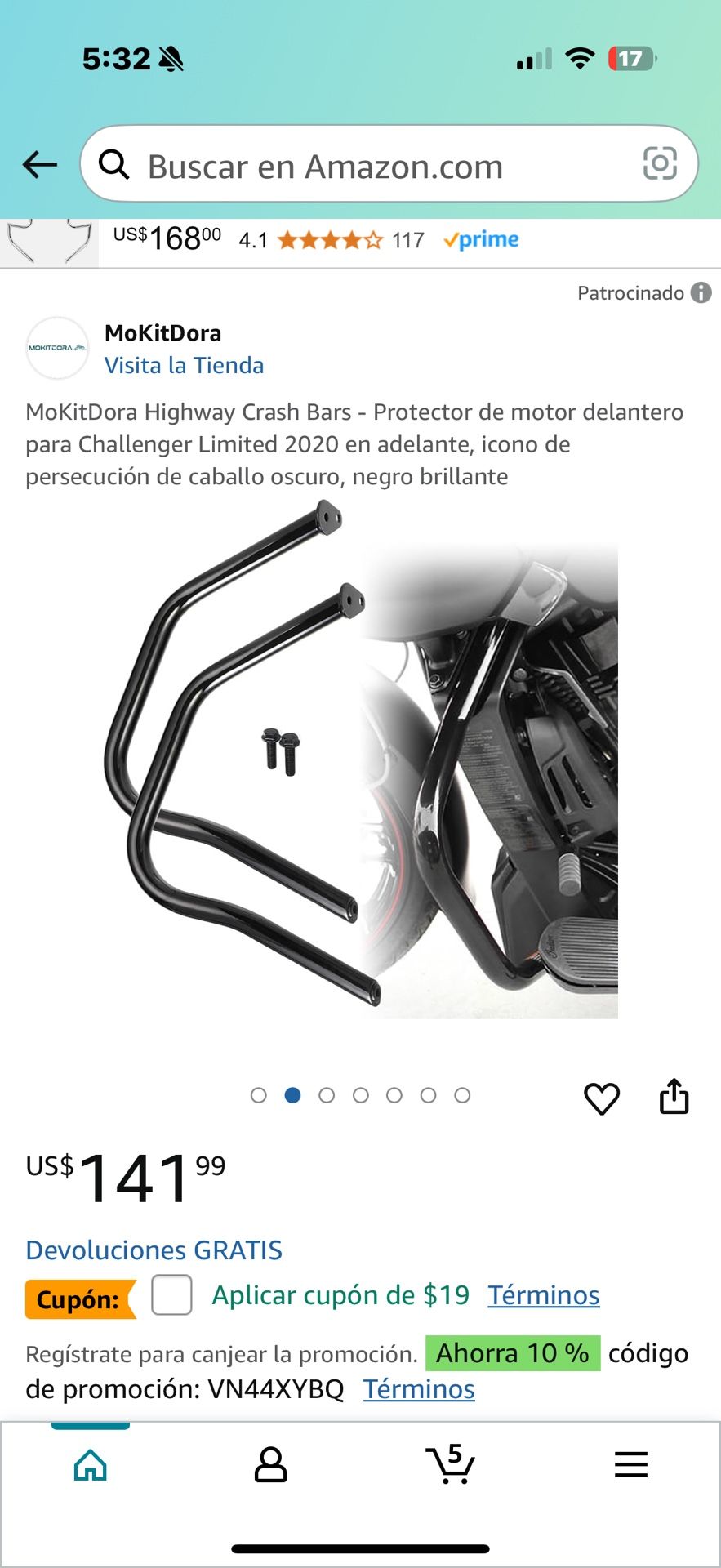This screenshot has height=1568, width=721.
Task: Open the hamburger menu tab
Action: click(630, 1465)
